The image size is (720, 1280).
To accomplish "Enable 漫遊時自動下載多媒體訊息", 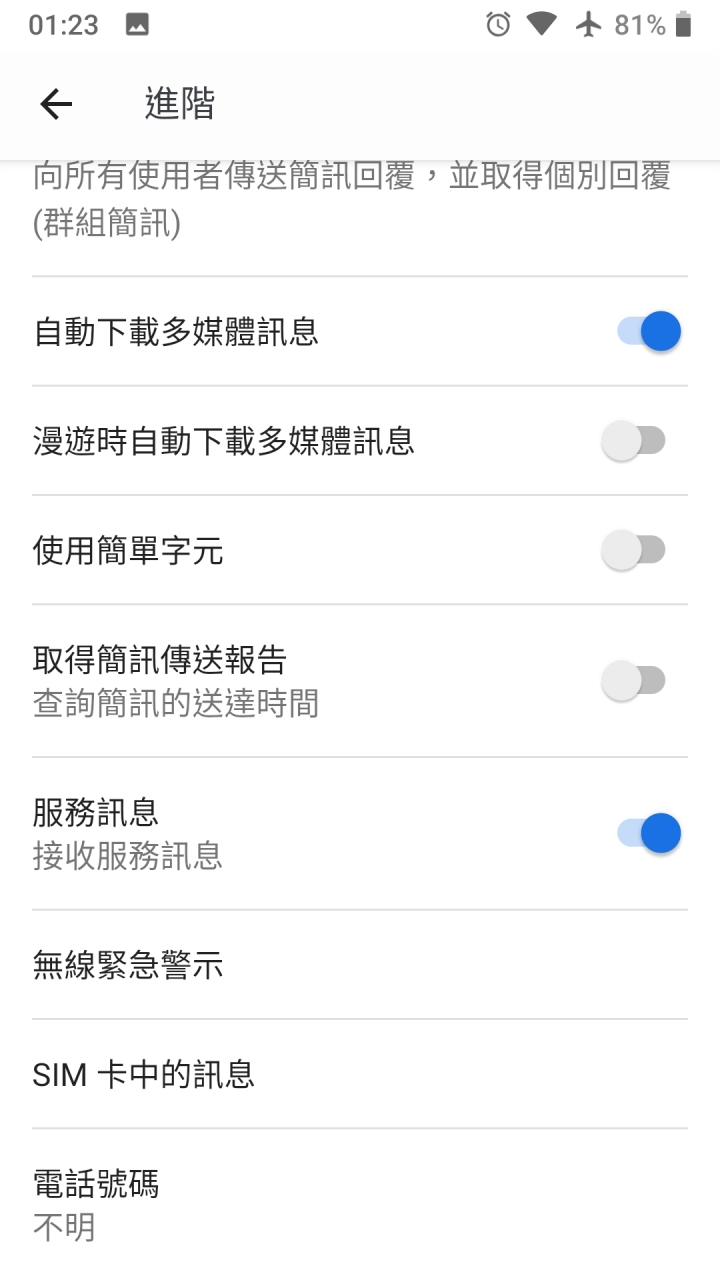I will [634, 440].
